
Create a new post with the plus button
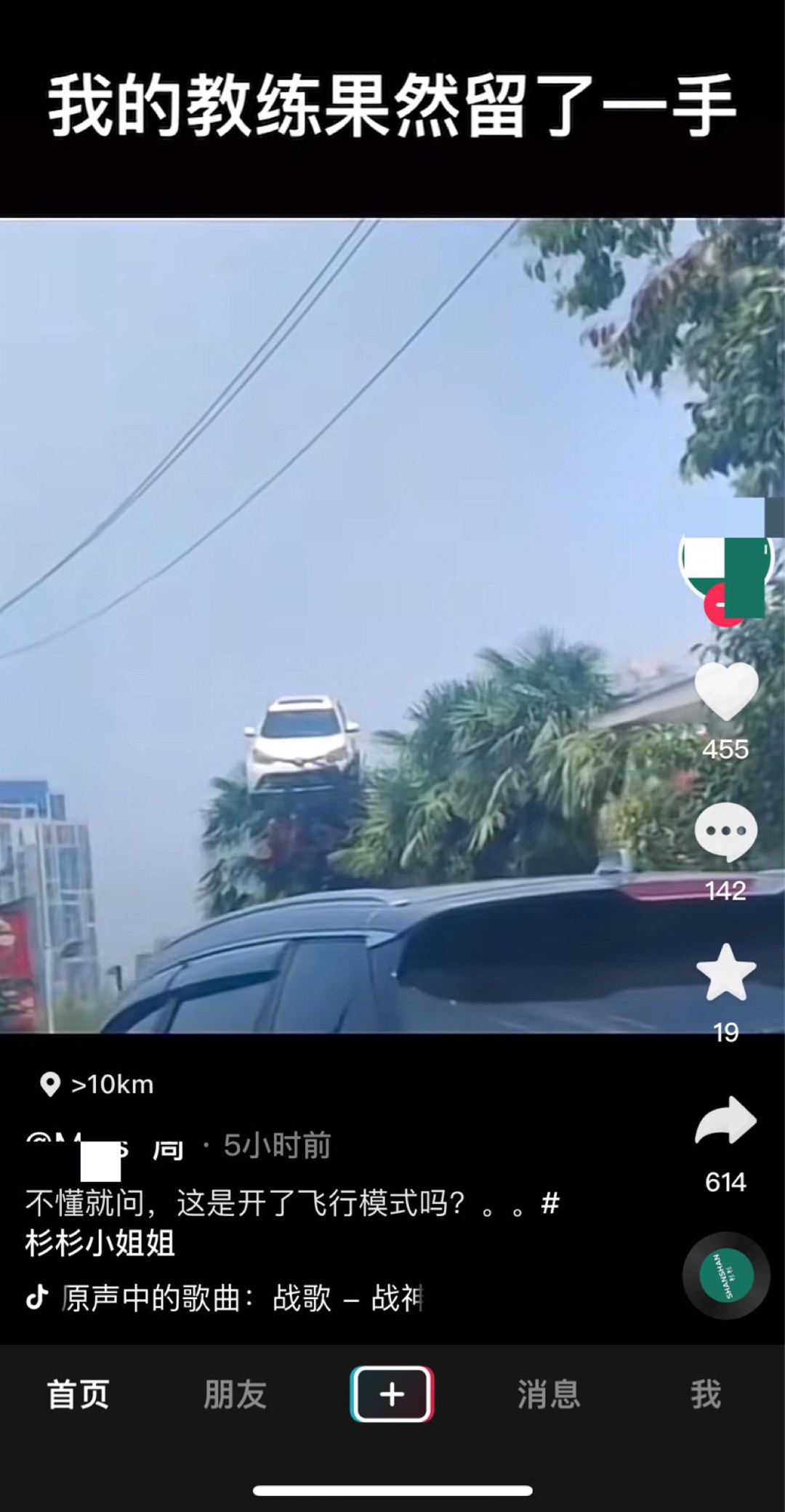click(x=392, y=1394)
